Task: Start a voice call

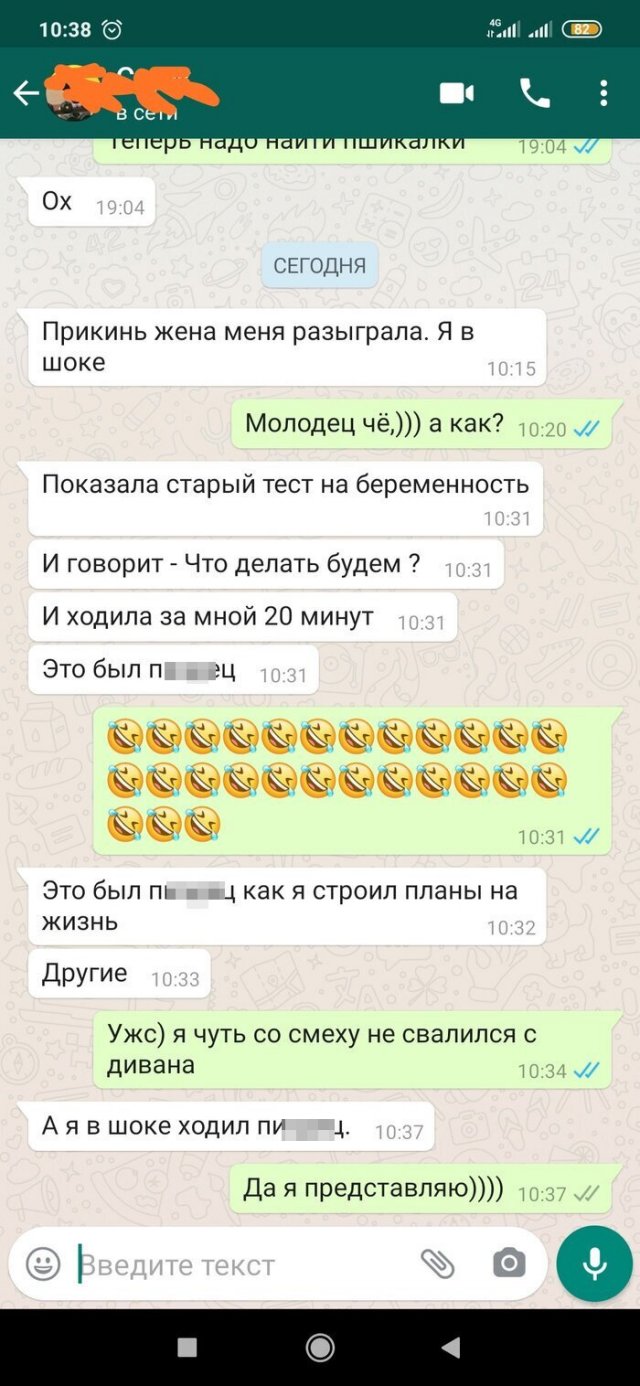Action: pyautogui.click(x=535, y=93)
